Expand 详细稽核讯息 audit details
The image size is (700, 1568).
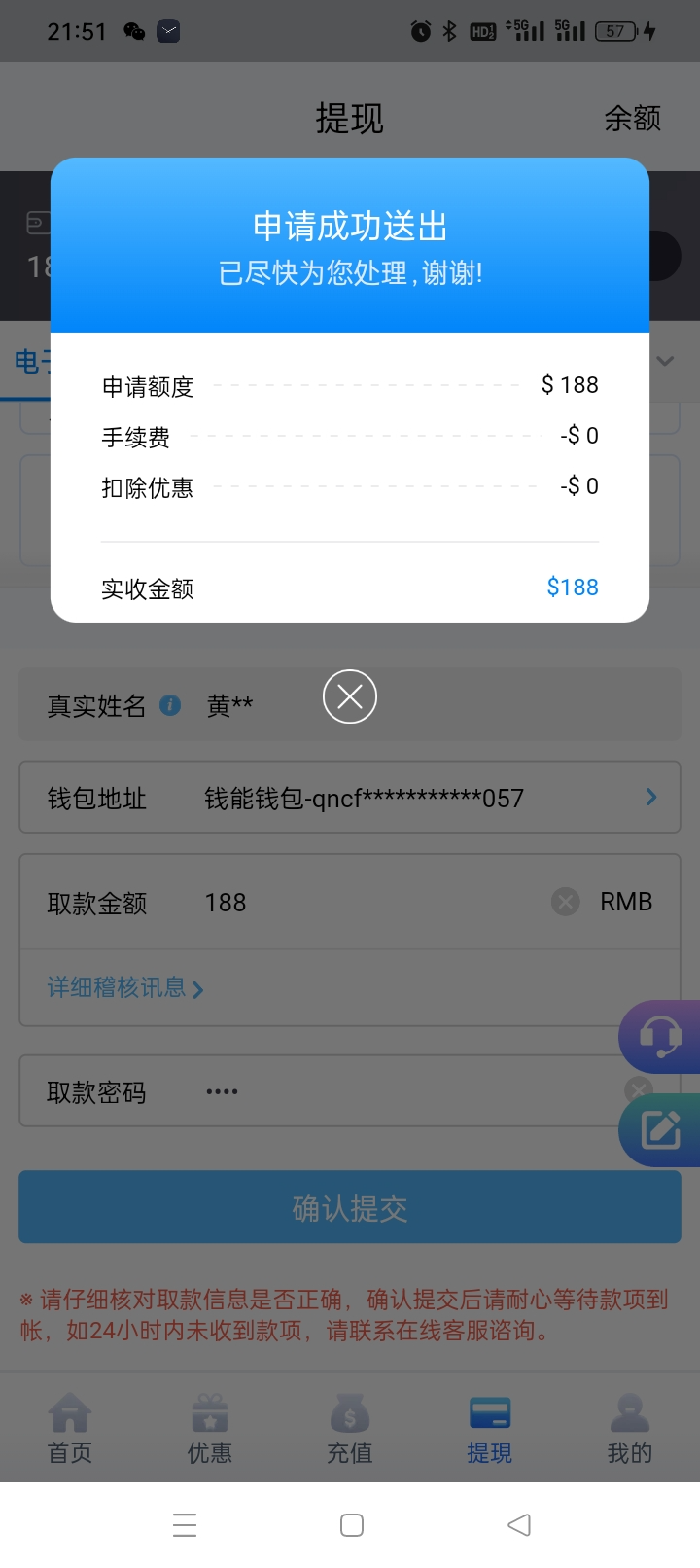[x=200, y=988]
